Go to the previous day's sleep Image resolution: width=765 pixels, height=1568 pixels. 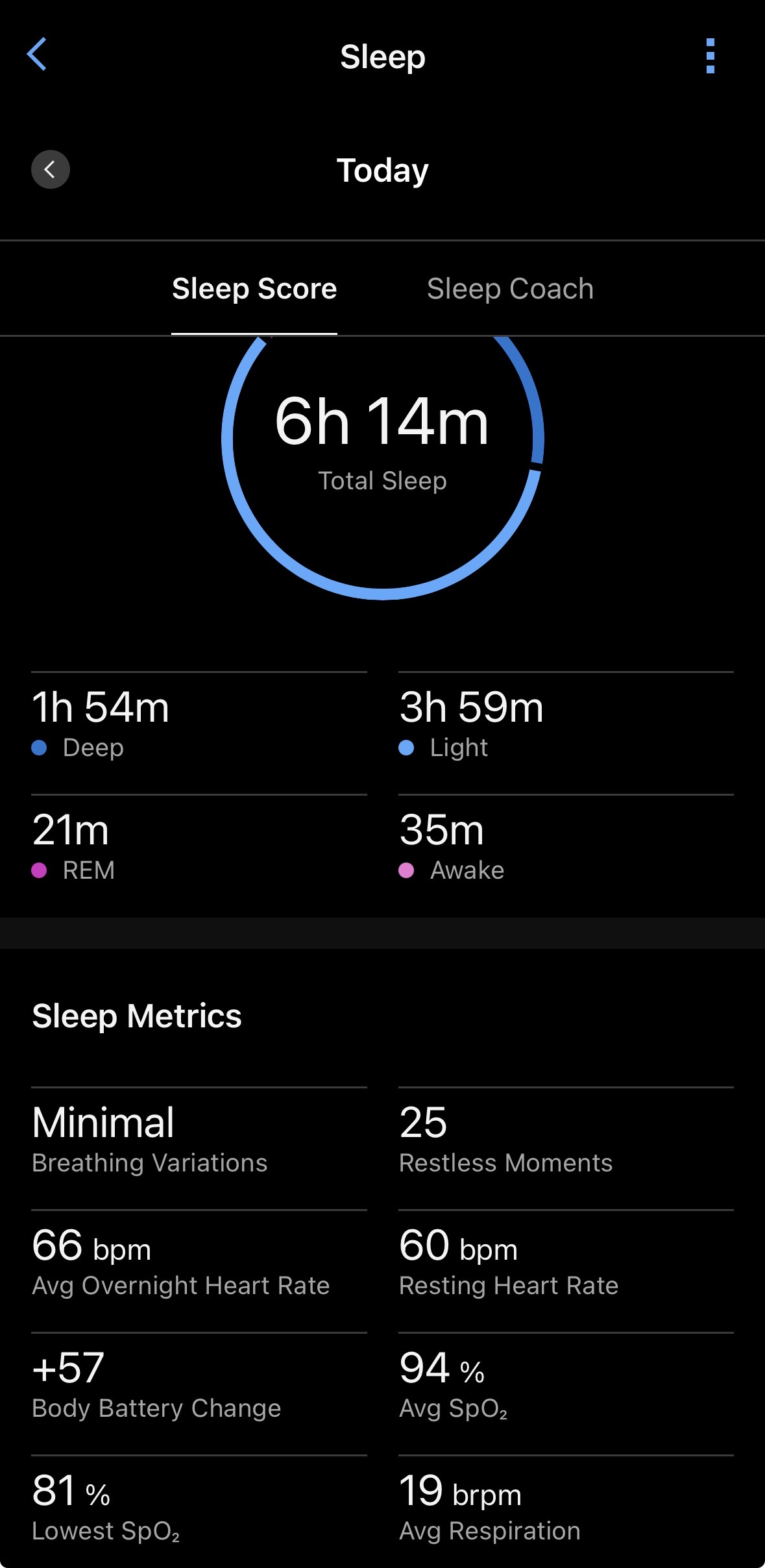click(51, 170)
